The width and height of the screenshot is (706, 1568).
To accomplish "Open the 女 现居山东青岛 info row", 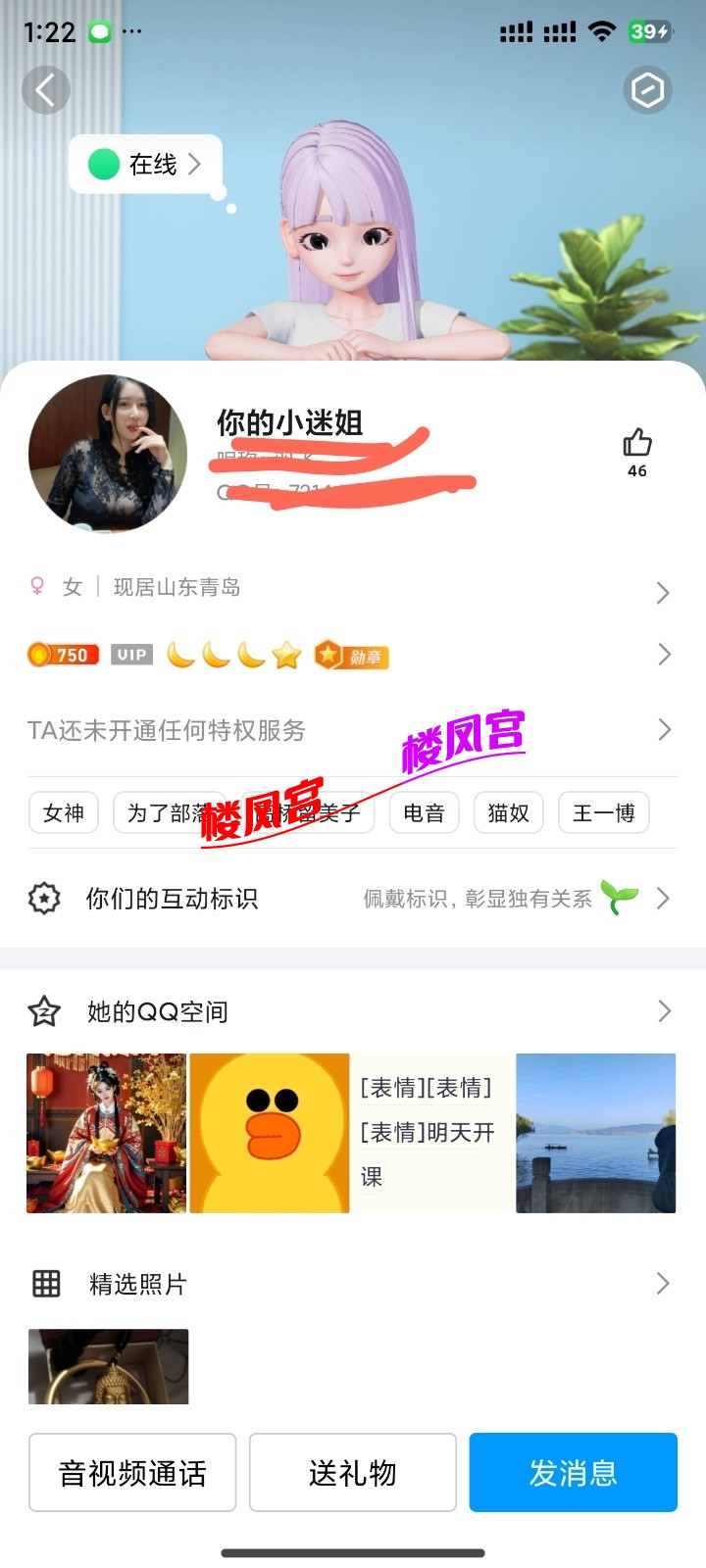I will [351, 588].
